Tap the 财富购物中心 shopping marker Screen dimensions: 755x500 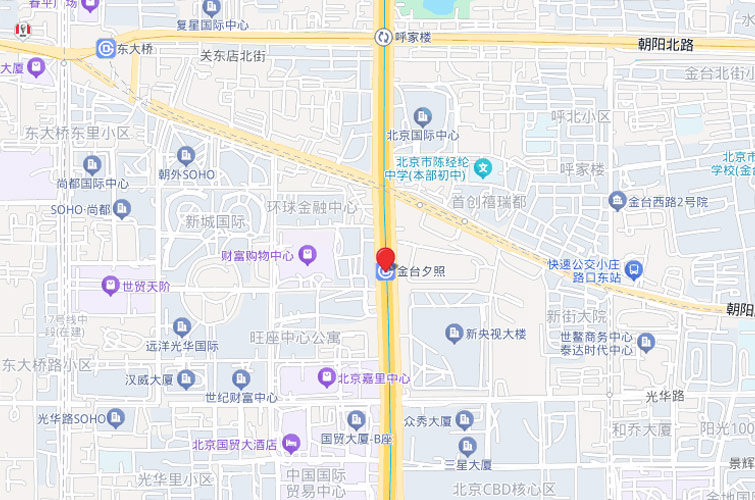(x=307, y=254)
